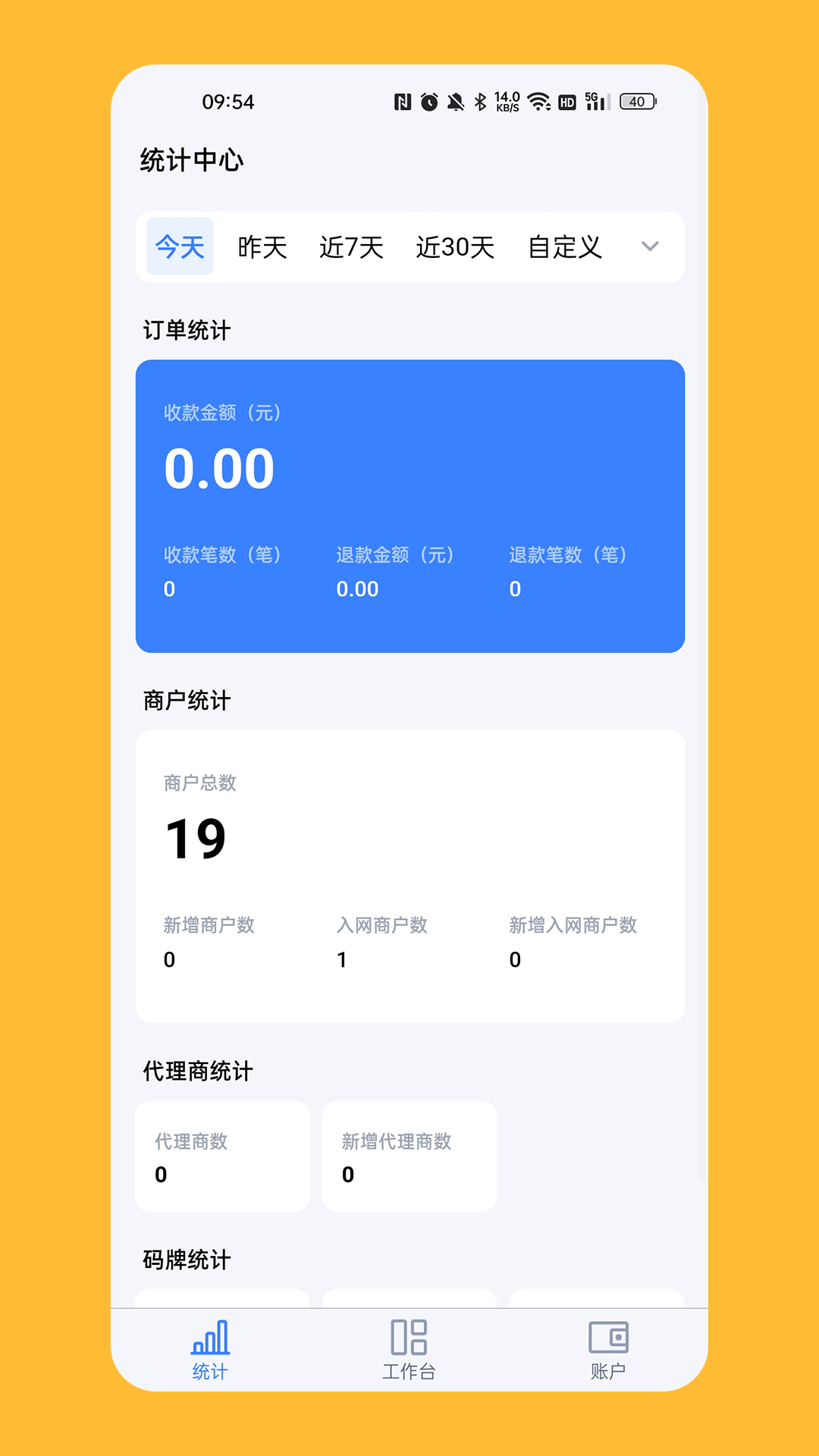Viewport: 819px width, 1456px height.
Task: Go to the 账户 tab
Action: coord(608,1350)
